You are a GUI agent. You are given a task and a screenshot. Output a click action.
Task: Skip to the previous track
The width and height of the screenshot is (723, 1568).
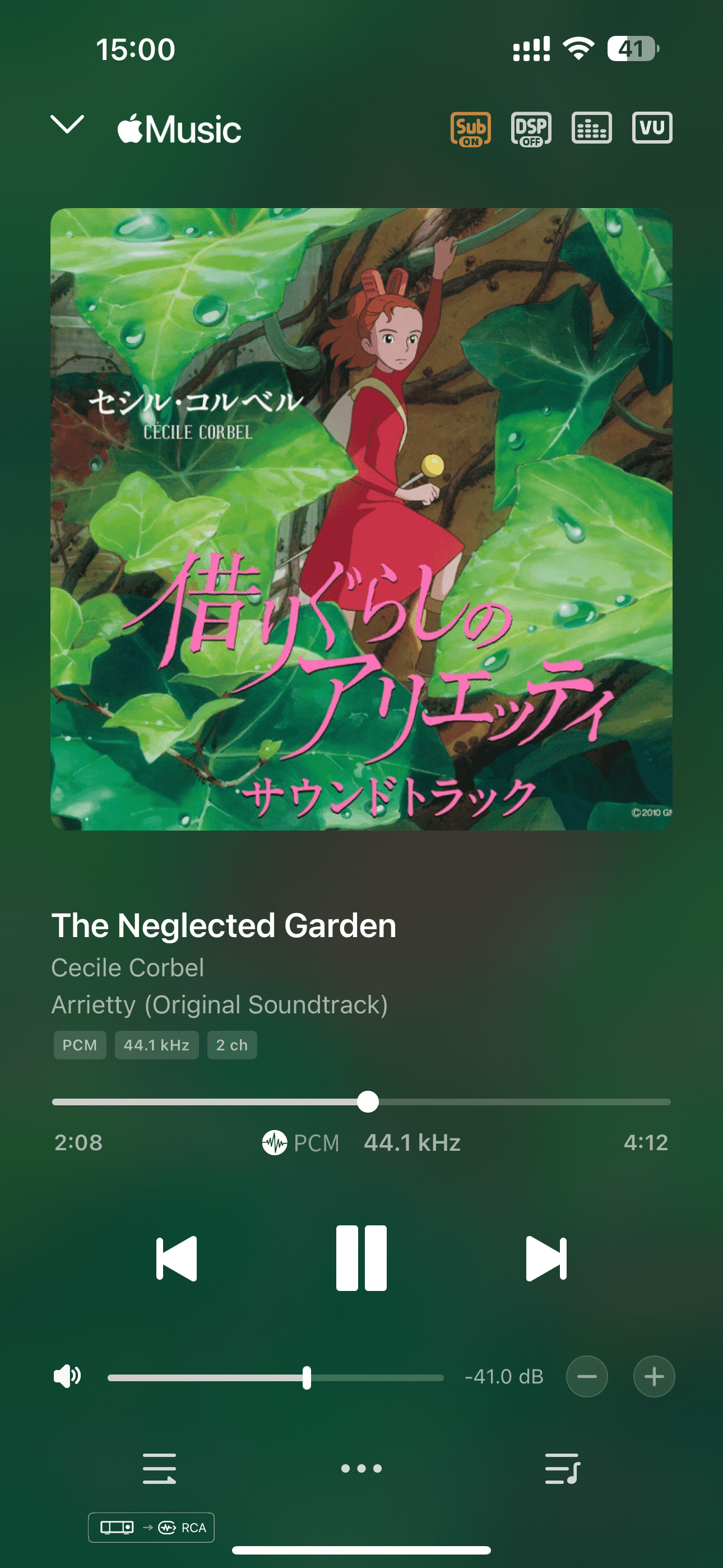(x=177, y=1258)
